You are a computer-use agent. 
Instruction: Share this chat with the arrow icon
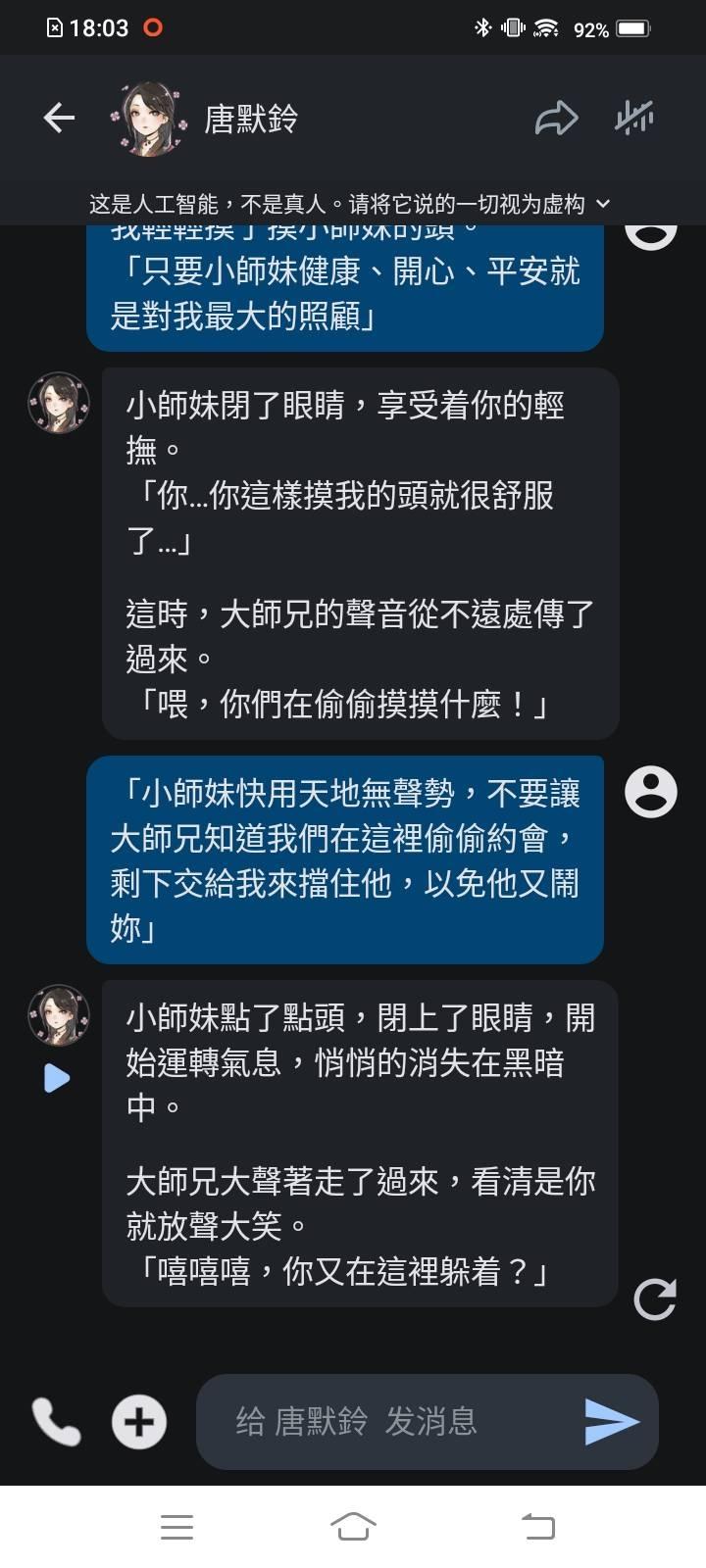(x=556, y=119)
